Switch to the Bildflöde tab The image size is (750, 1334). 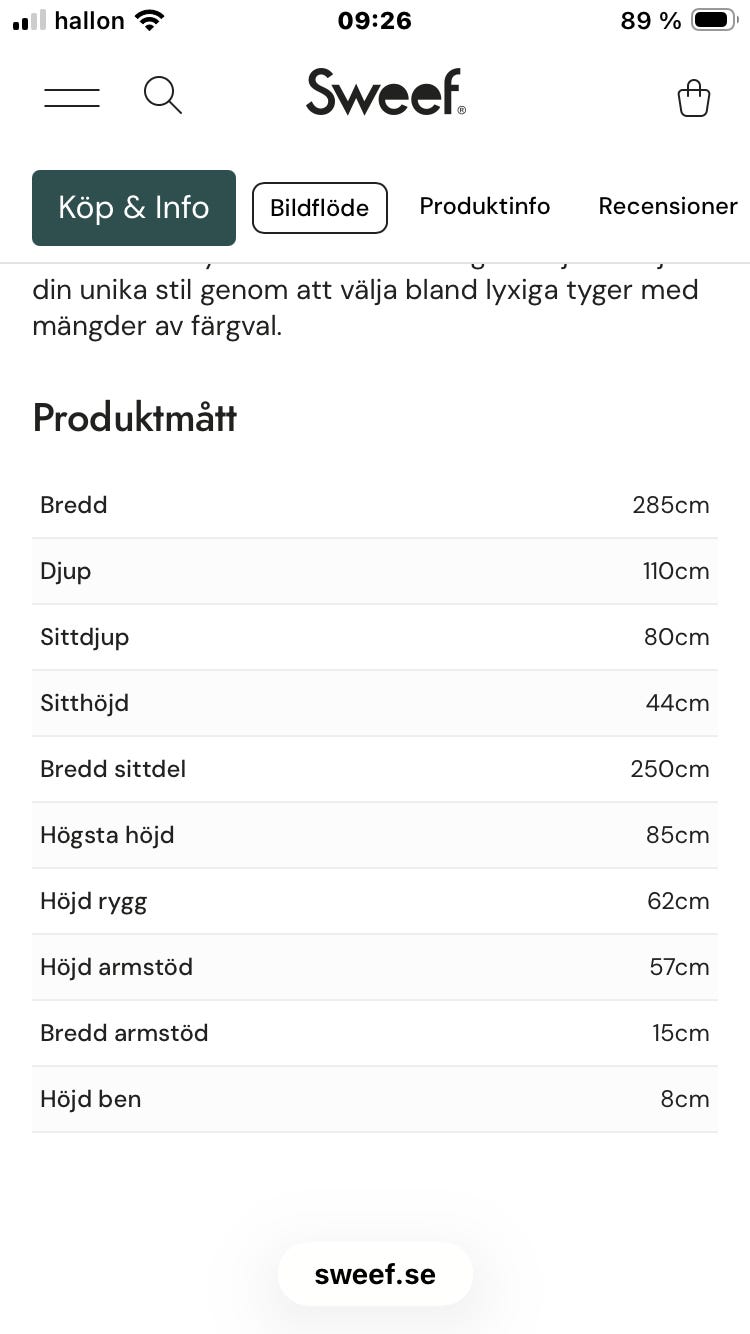pos(320,208)
